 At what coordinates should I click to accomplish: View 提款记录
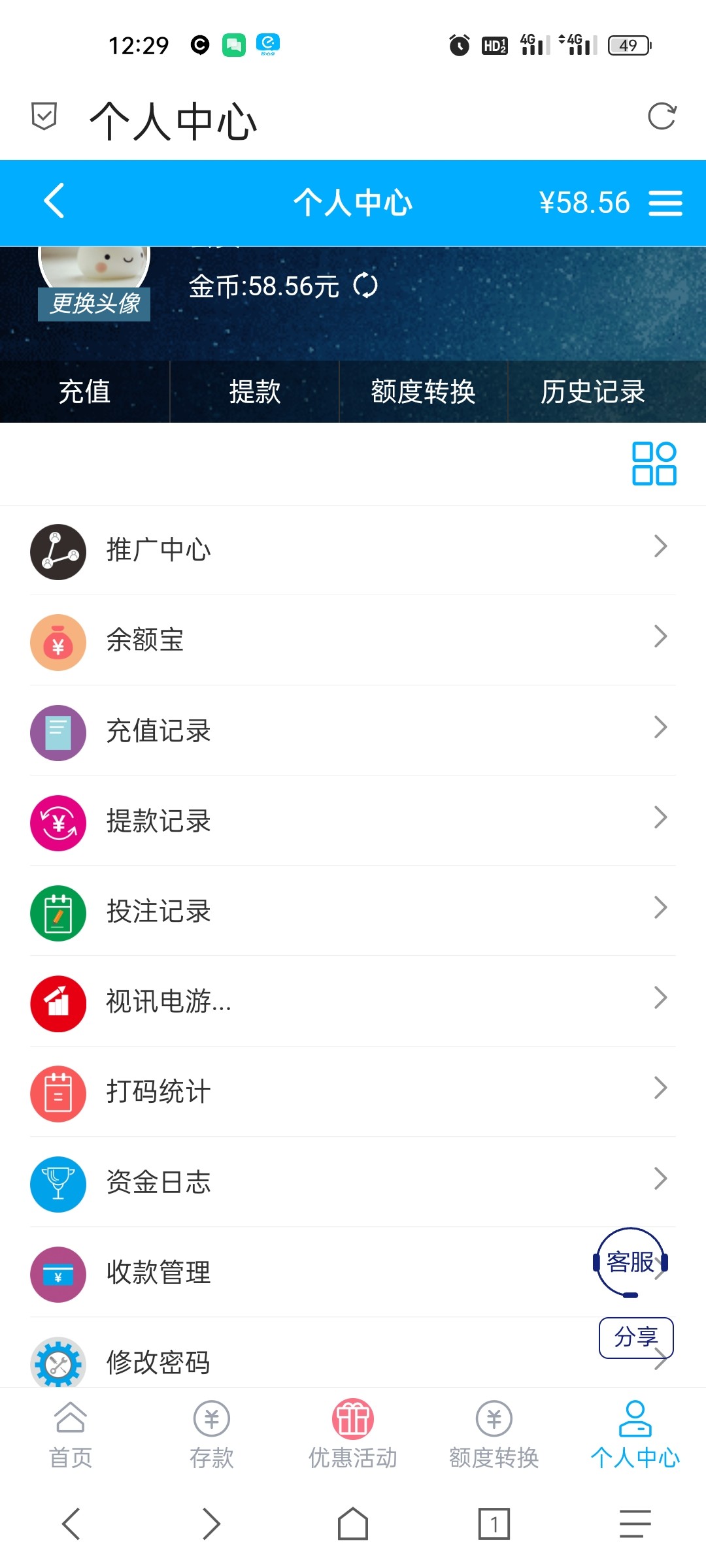pyautogui.click(x=353, y=821)
